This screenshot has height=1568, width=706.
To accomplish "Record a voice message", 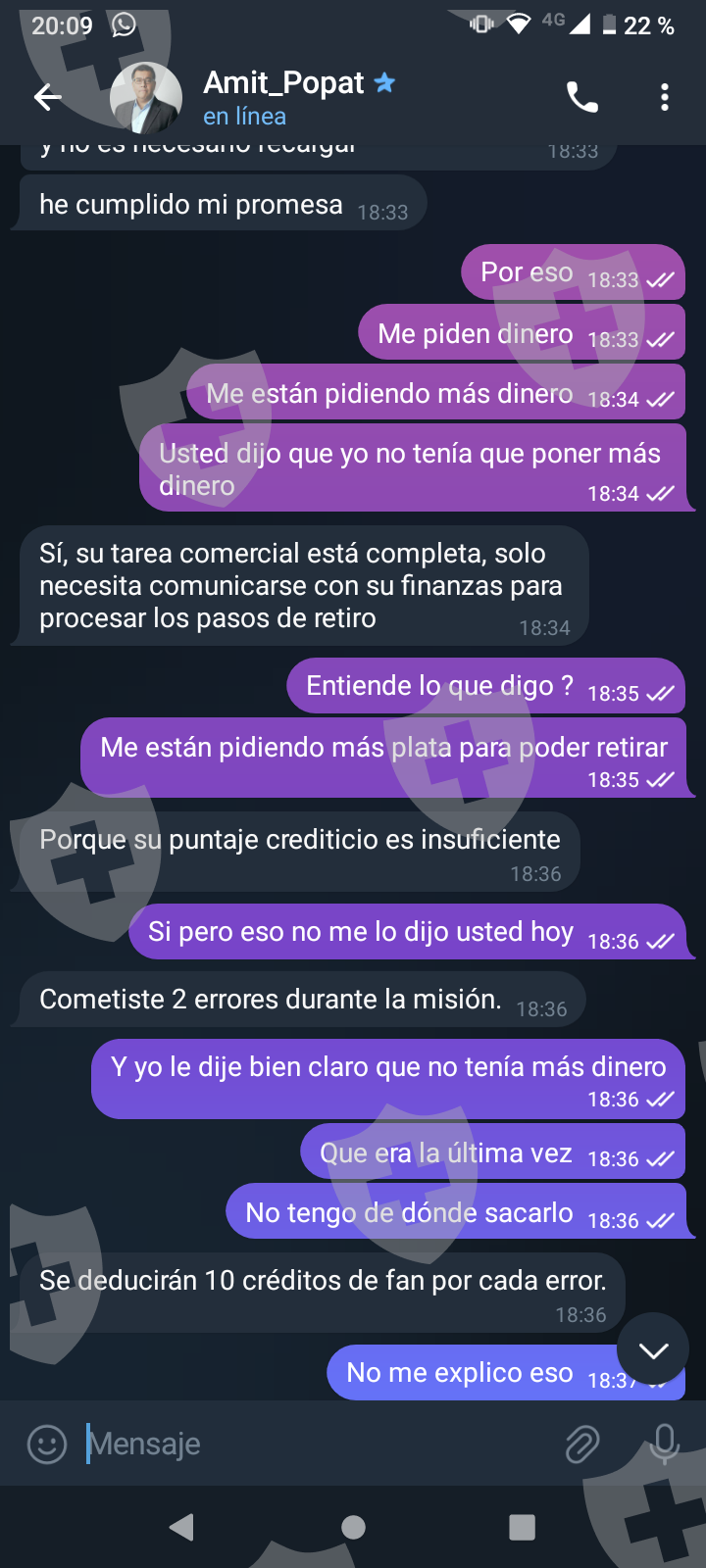I will tap(665, 1444).
